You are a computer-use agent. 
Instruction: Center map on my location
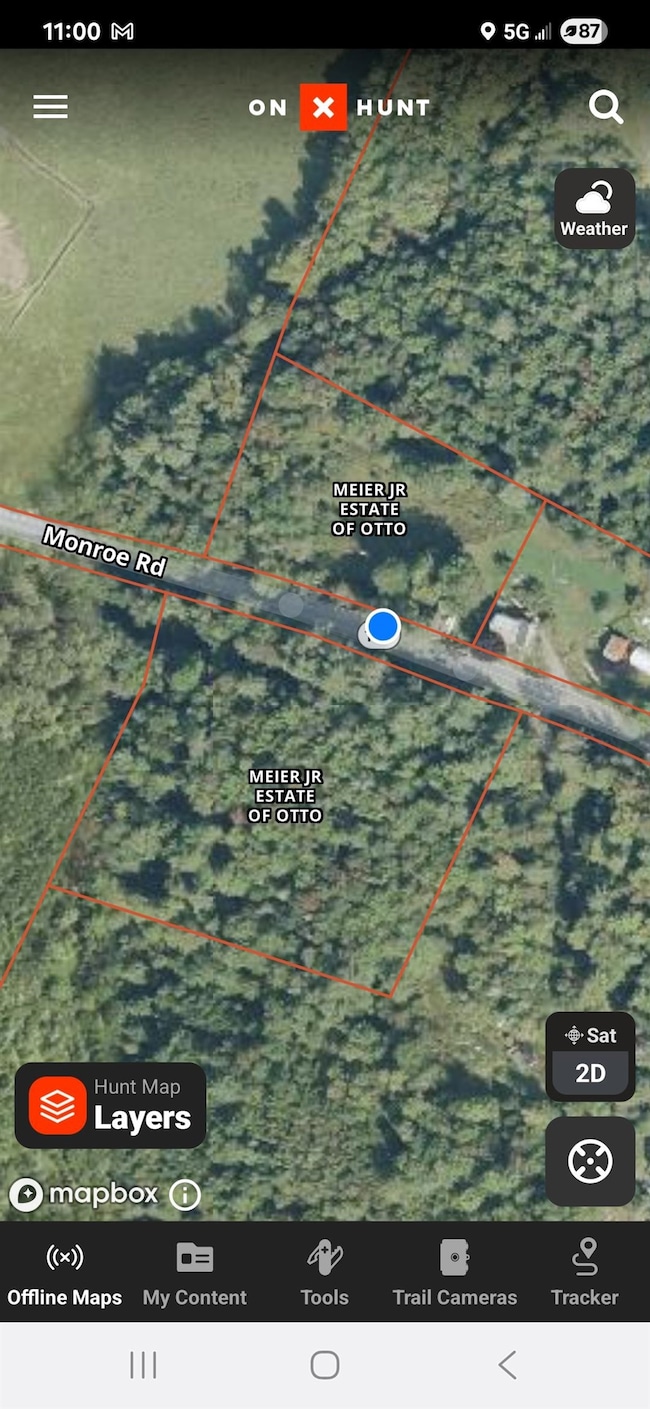[590, 1161]
